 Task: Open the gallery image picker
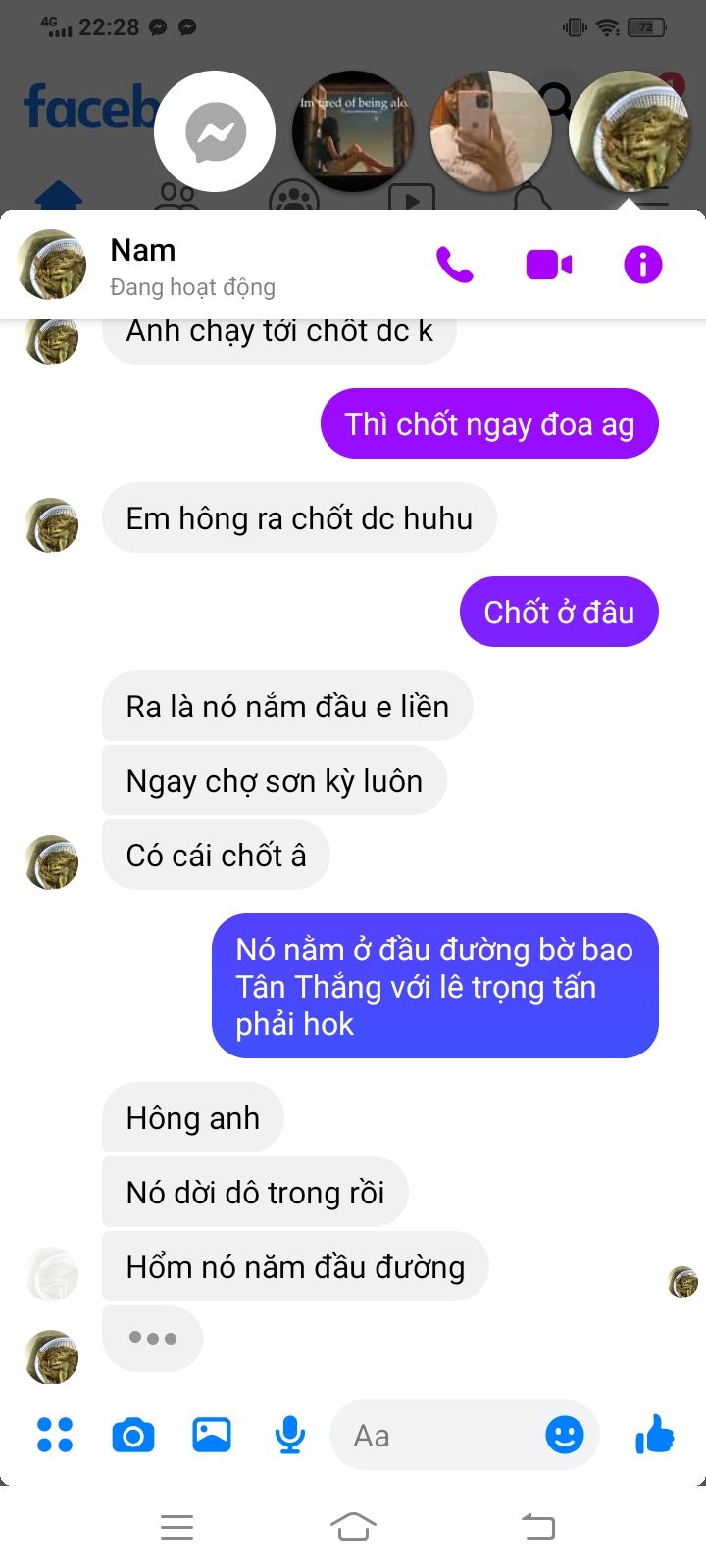click(212, 1435)
